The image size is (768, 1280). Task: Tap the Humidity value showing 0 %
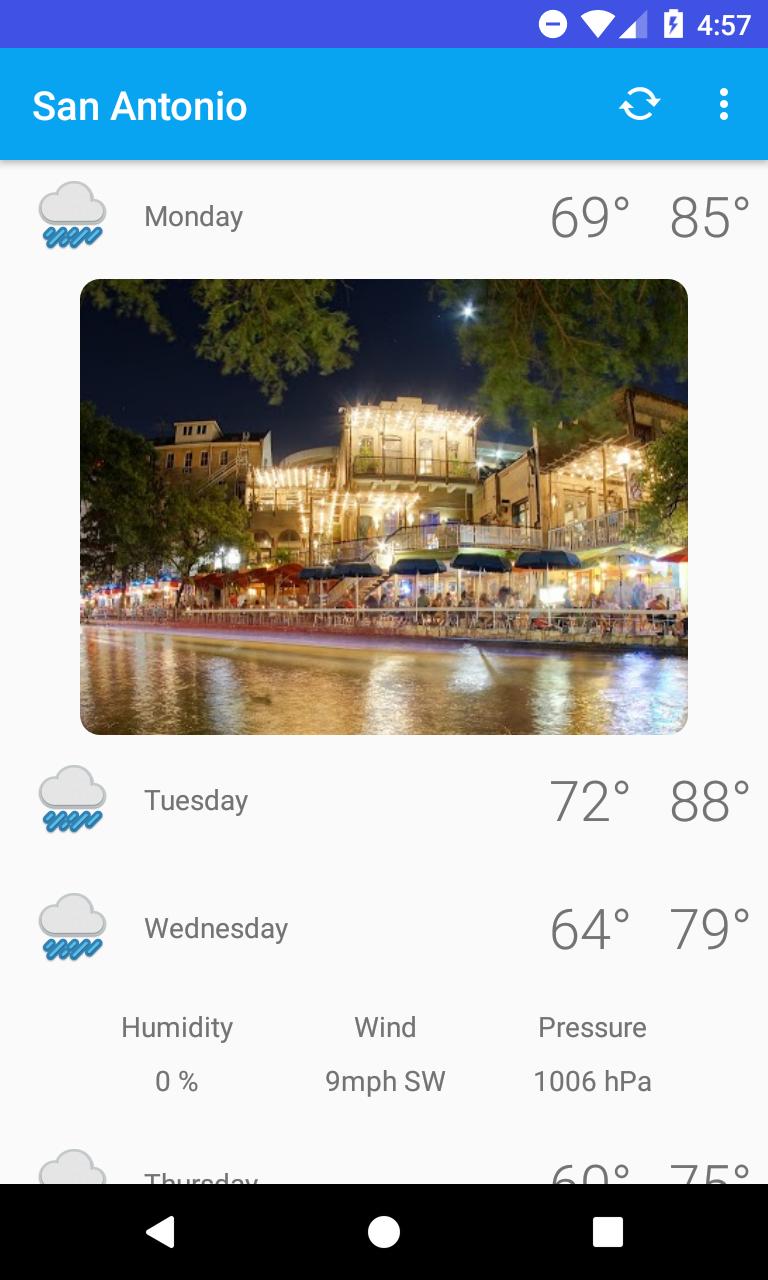click(176, 1080)
